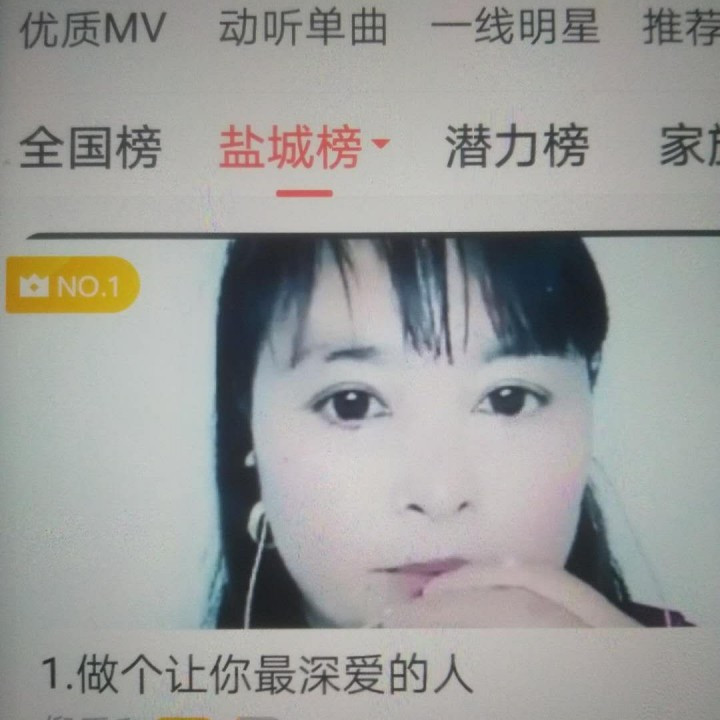Expand the 盐城榜 city dropdown arrow
The height and width of the screenshot is (720, 720).
tap(379, 146)
